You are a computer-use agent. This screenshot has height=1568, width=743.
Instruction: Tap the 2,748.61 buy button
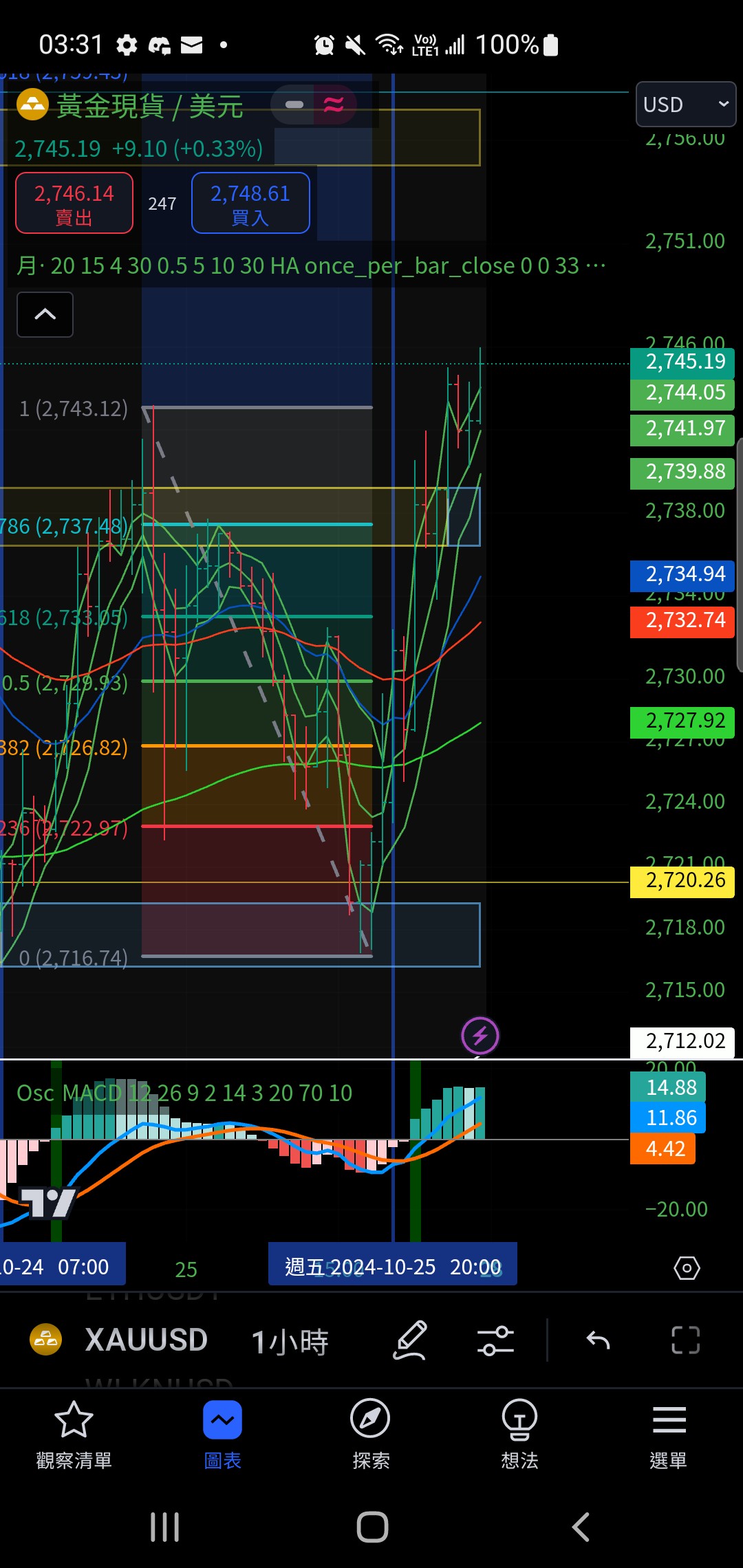tap(250, 204)
